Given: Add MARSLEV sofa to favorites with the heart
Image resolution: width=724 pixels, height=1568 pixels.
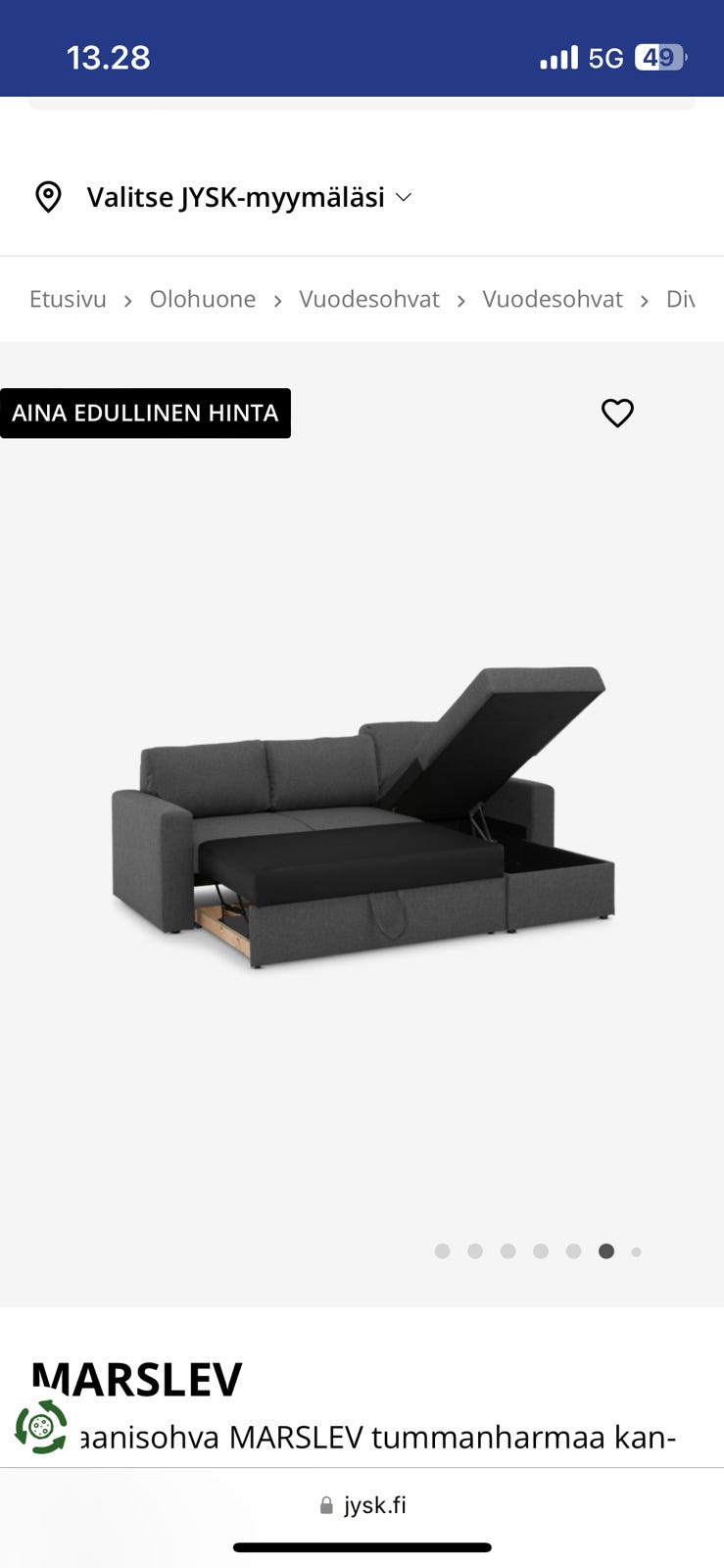Looking at the screenshot, I should [x=617, y=414].
